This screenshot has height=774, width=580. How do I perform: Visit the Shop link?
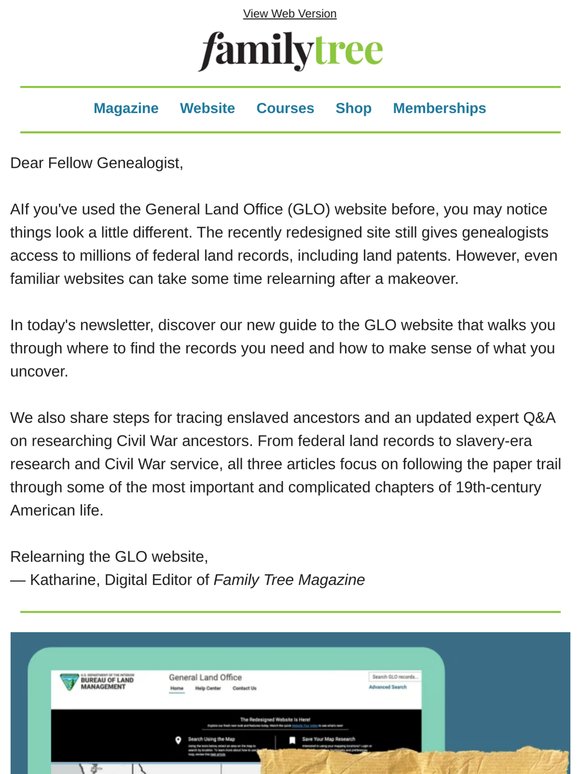click(353, 108)
